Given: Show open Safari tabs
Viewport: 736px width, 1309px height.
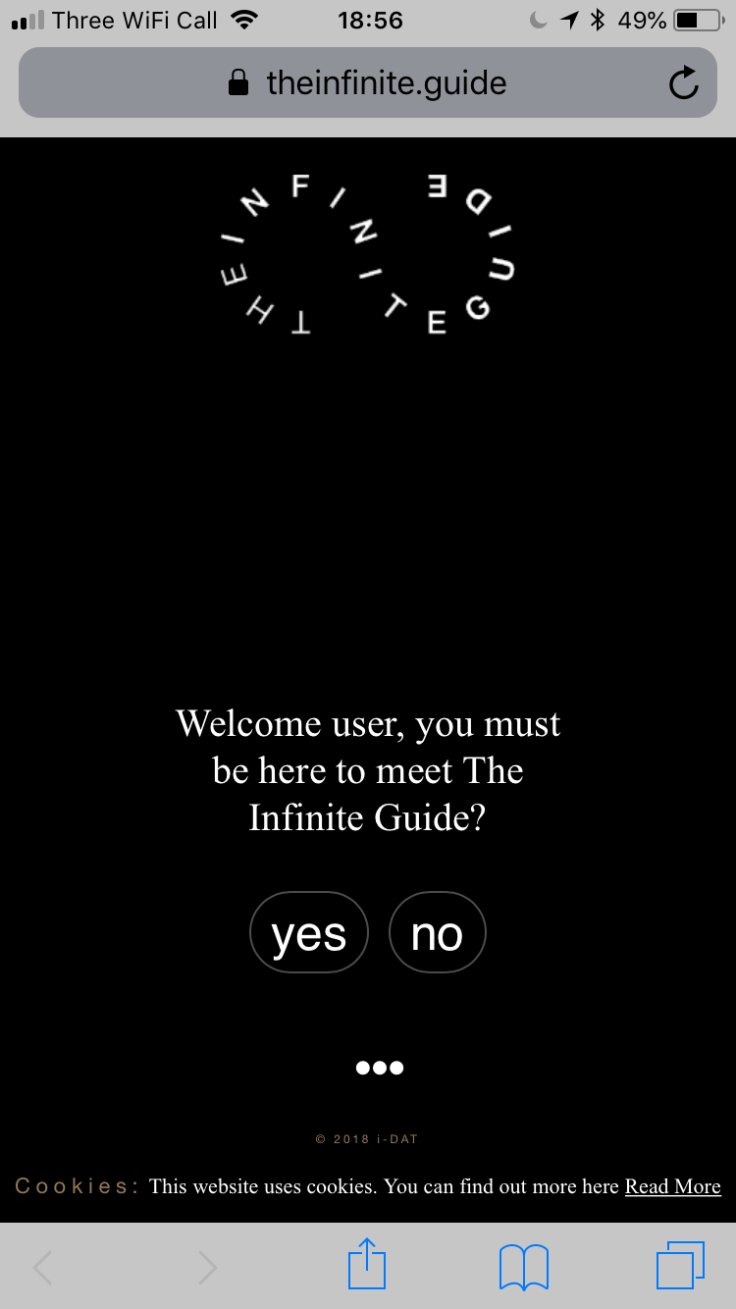Looking at the screenshot, I should (680, 1265).
